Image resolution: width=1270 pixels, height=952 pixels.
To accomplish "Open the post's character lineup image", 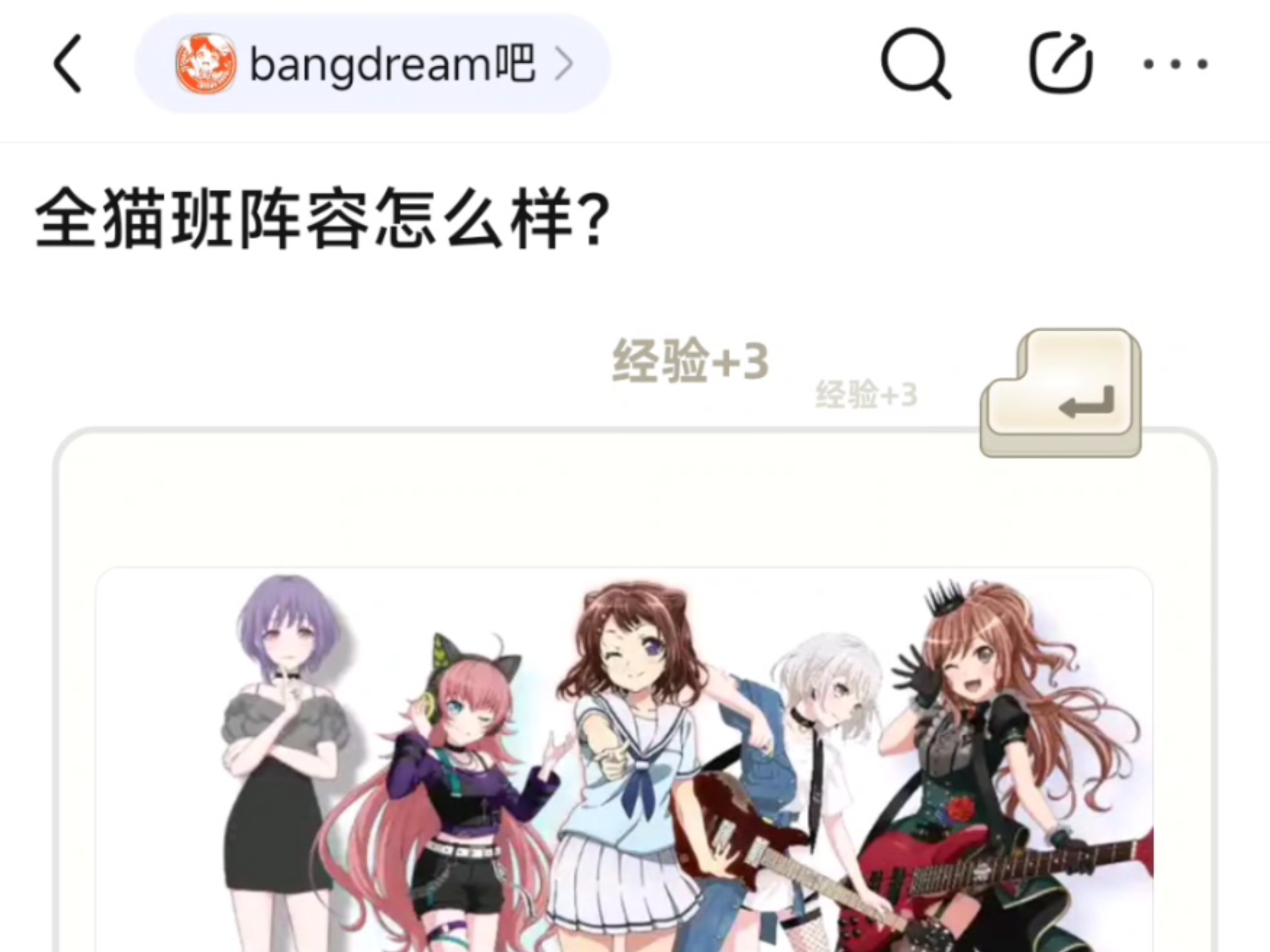I will 624,760.
